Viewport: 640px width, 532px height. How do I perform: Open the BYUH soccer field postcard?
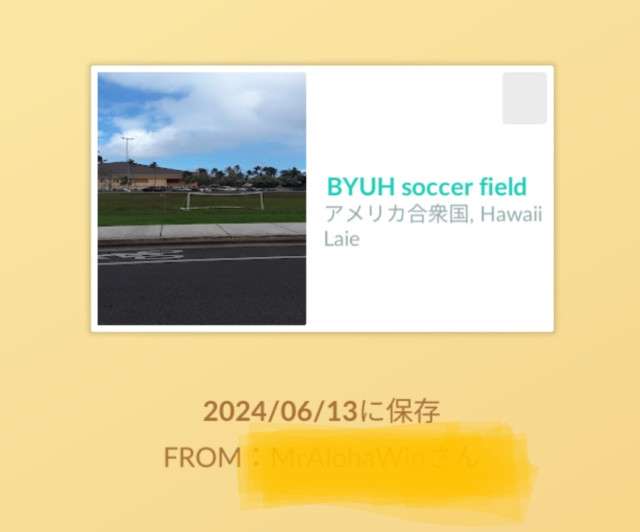click(x=322, y=199)
